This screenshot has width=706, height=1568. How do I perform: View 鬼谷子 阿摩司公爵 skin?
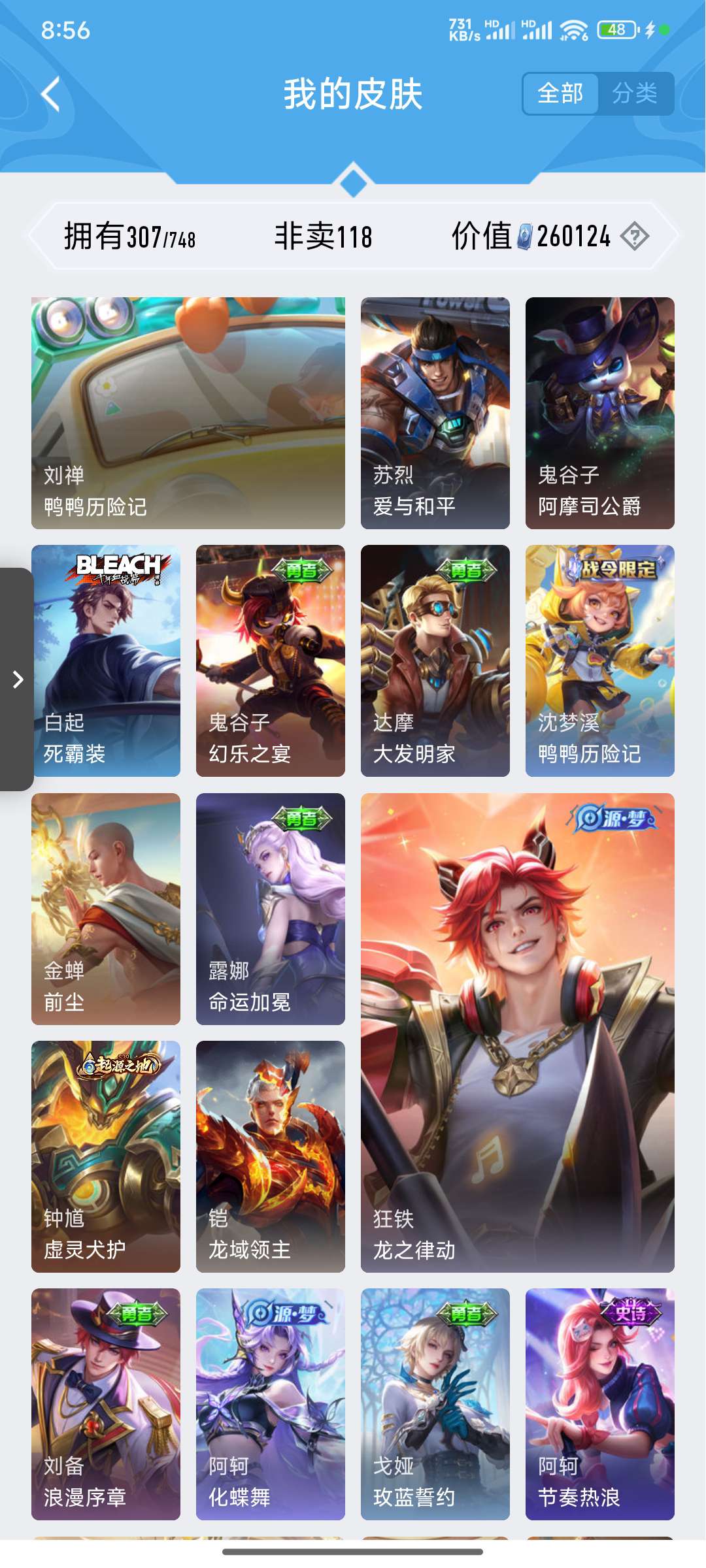599,413
